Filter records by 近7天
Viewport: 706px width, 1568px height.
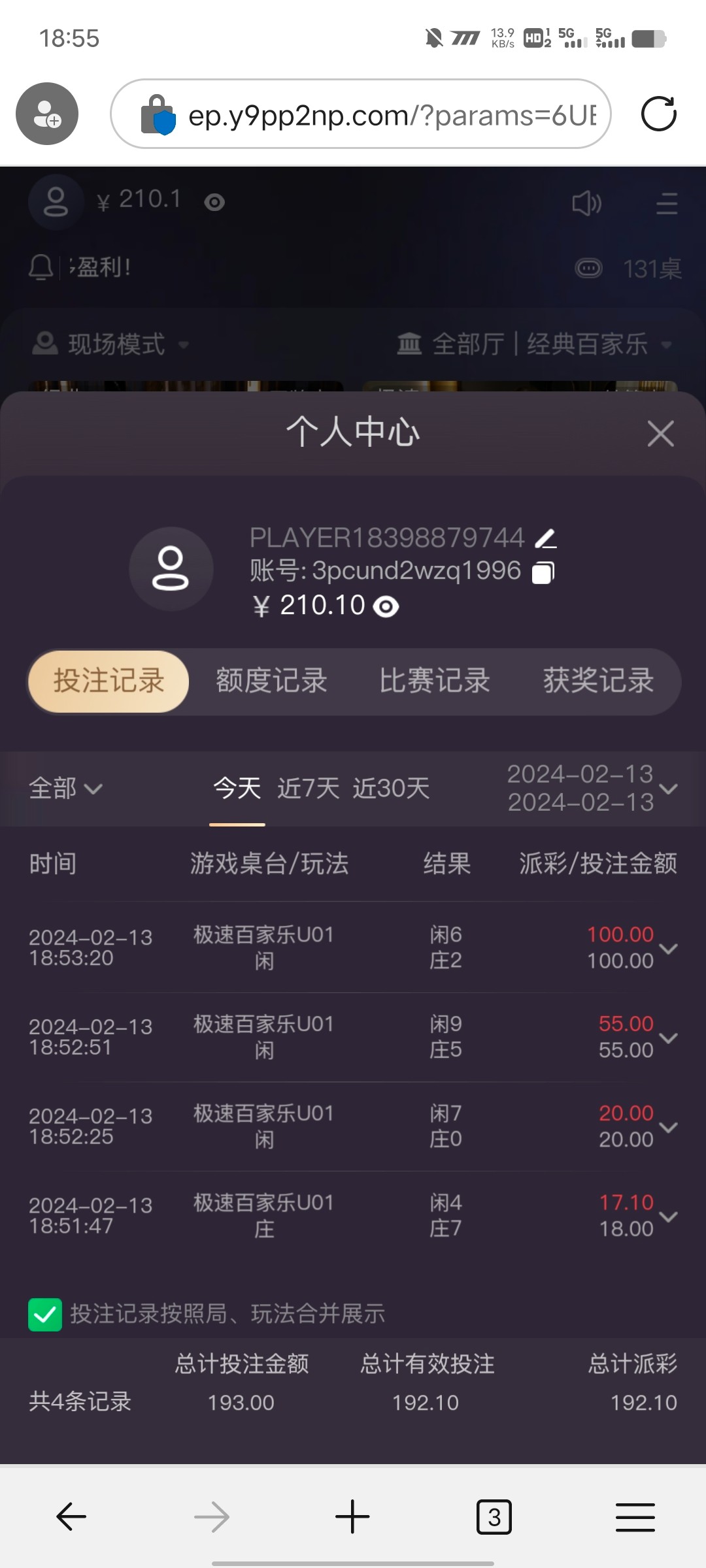coord(309,789)
